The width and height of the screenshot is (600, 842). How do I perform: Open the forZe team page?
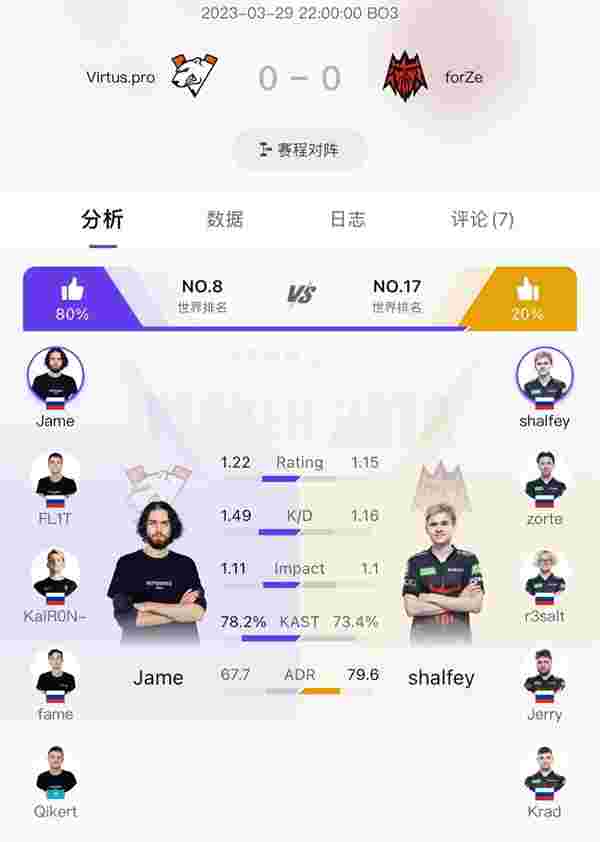pyautogui.click(x=405, y=76)
